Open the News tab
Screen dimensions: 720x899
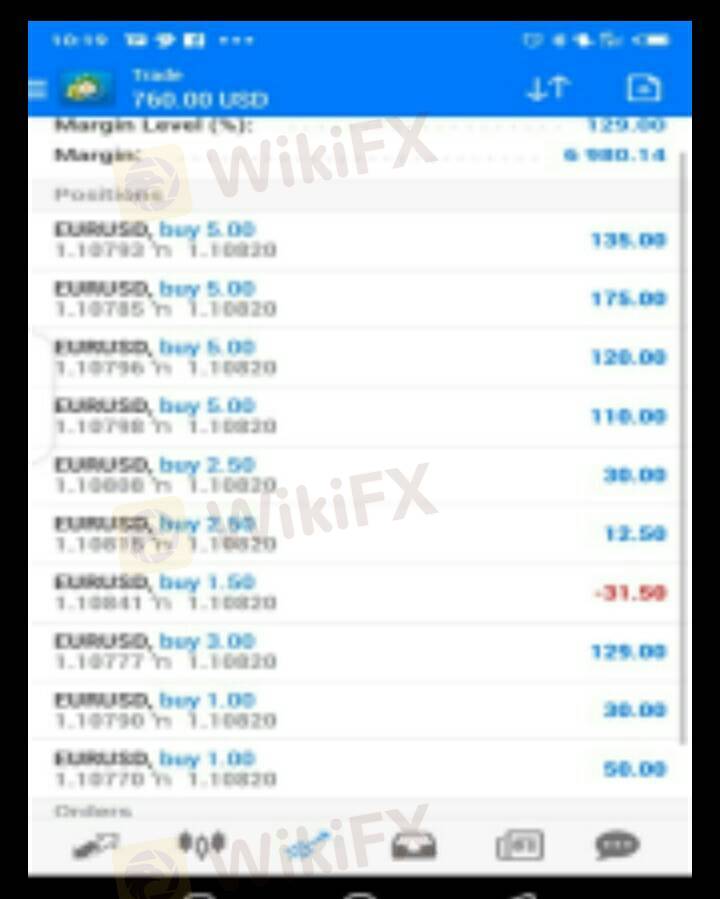pyautogui.click(x=519, y=846)
